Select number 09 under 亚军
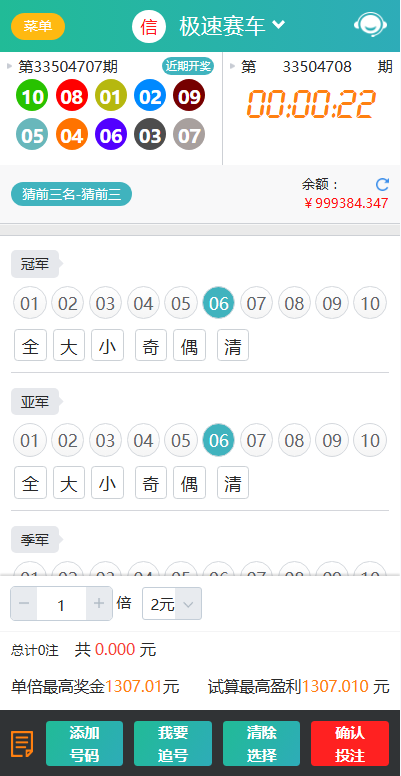 point(332,440)
